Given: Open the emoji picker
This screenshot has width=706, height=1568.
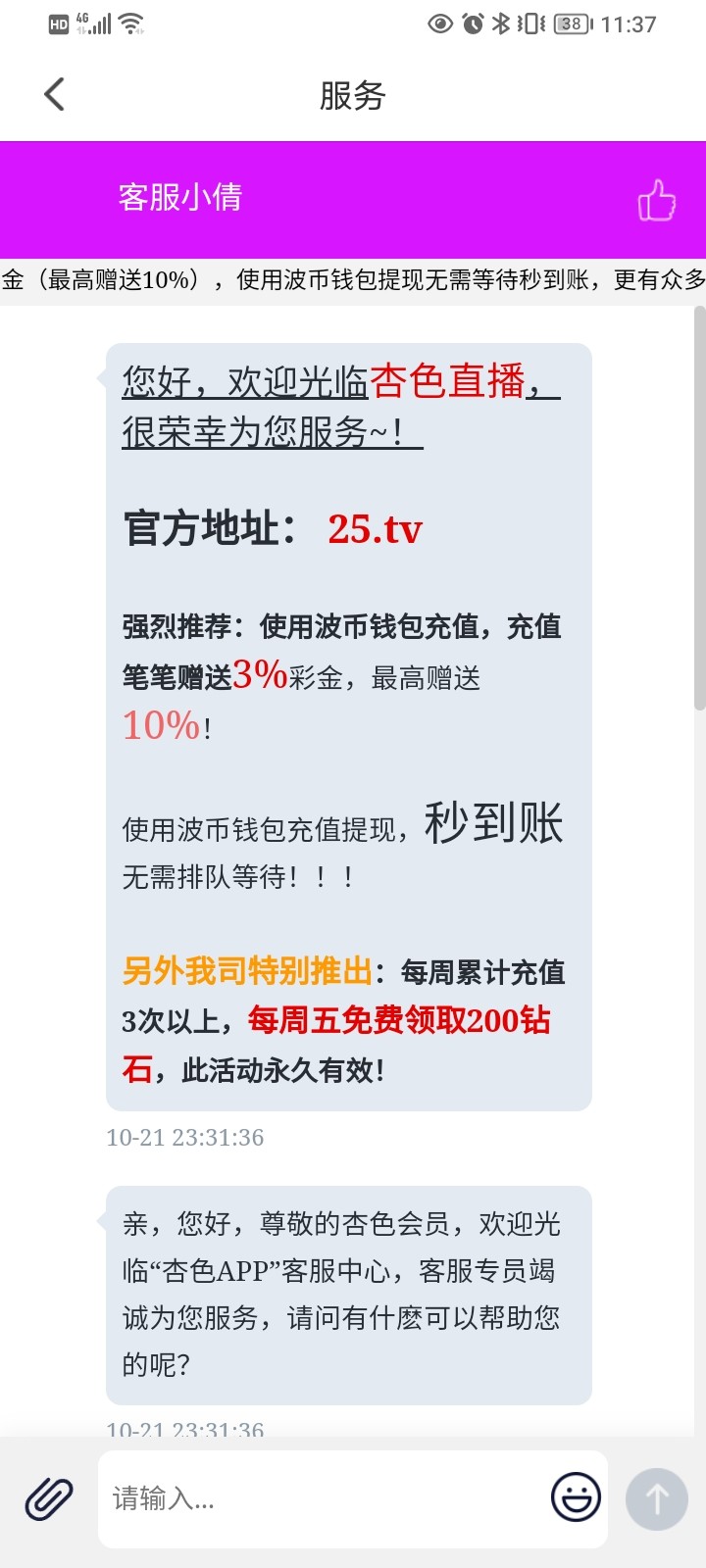Looking at the screenshot, I should coord(576,1497).
